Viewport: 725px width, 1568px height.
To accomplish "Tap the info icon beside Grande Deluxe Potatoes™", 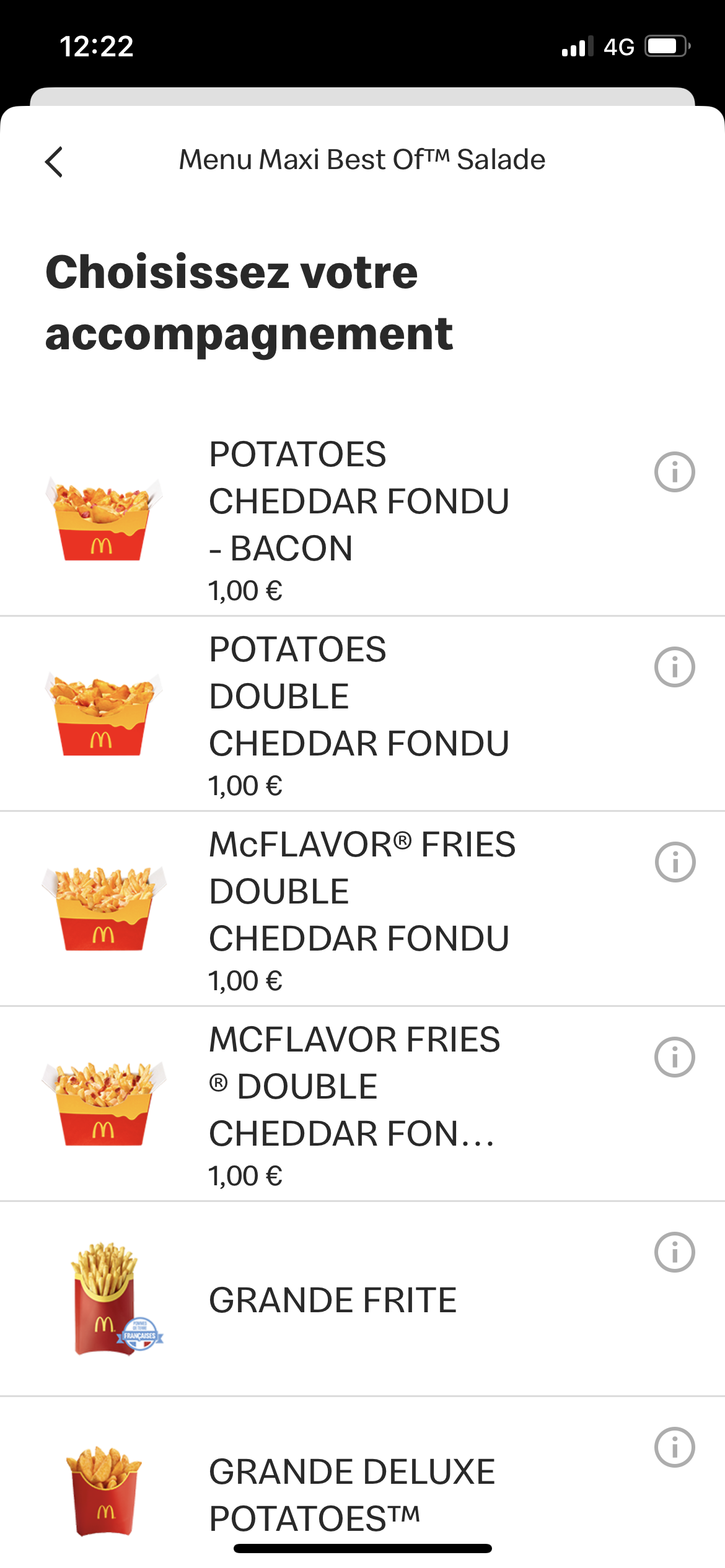I will [674, 1447].
